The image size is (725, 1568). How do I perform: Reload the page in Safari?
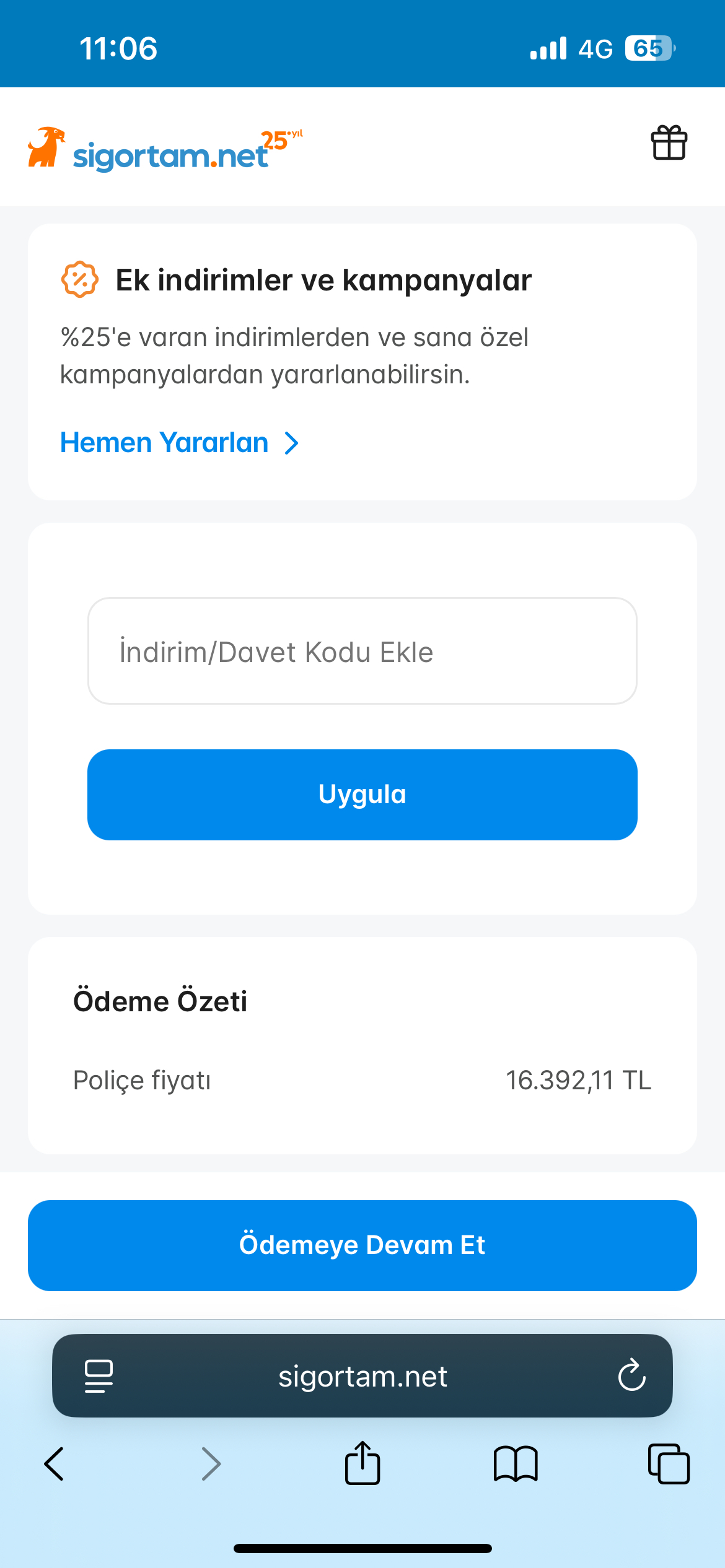[631, 1375]
